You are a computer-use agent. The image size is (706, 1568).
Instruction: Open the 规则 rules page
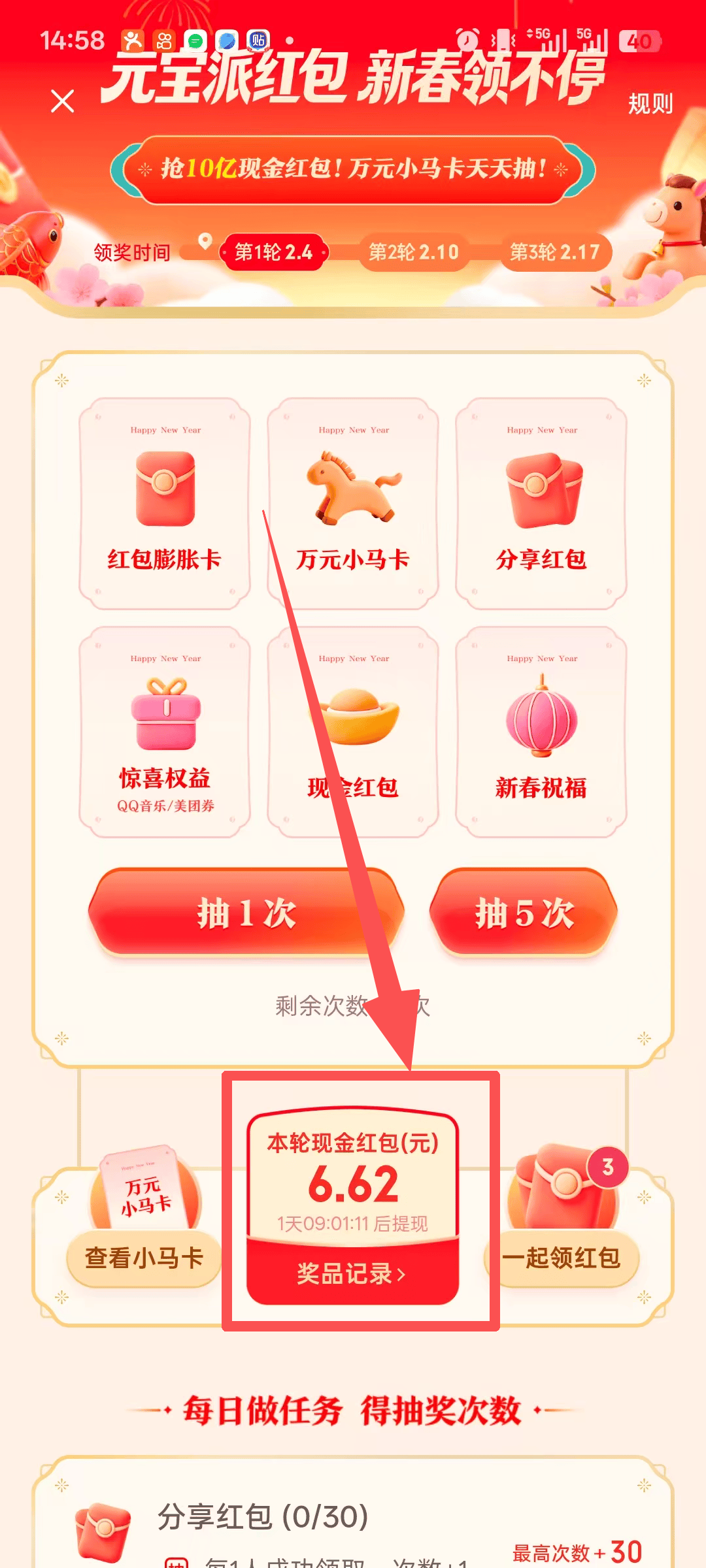(x=650, y=103)
